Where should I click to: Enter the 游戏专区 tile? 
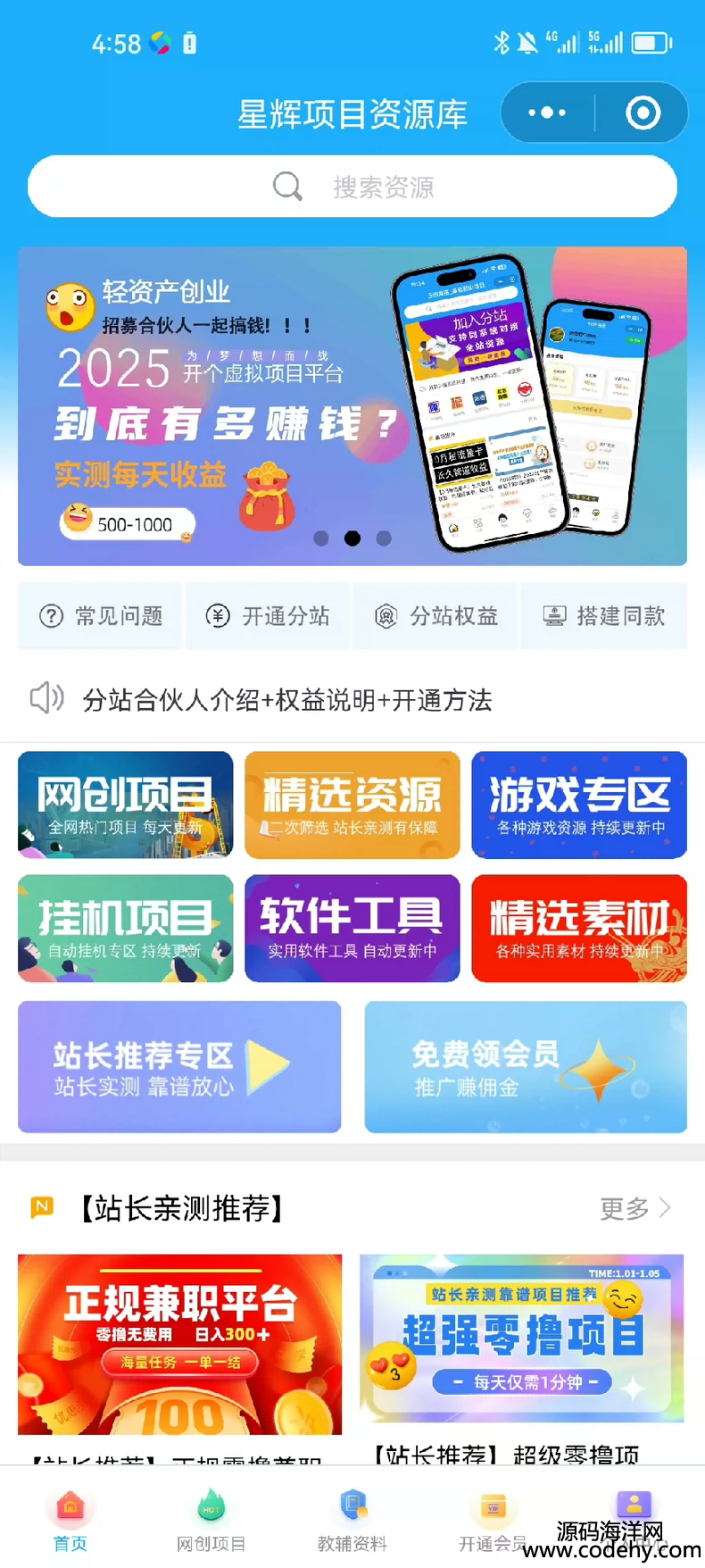(578, 805)
